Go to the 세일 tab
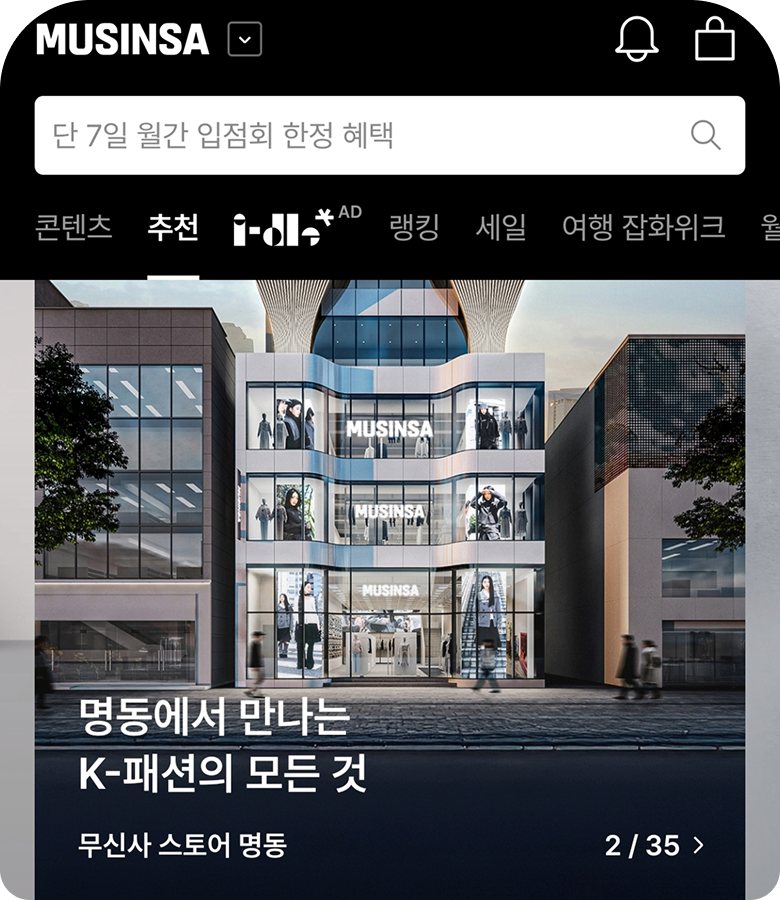The height and width of the screenshot is (900, 780). (x=501, y=228)
